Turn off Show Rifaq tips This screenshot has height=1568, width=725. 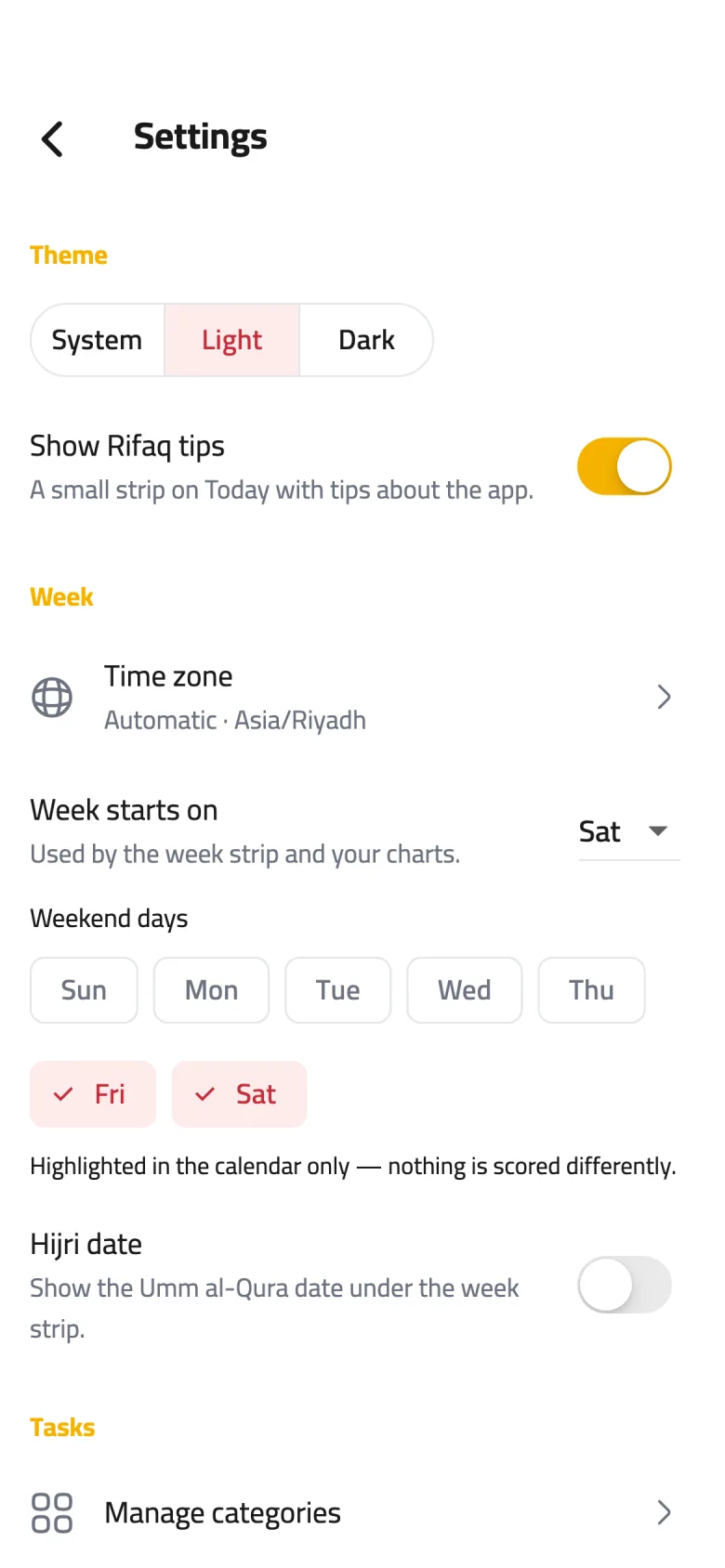tap(625, 466)
